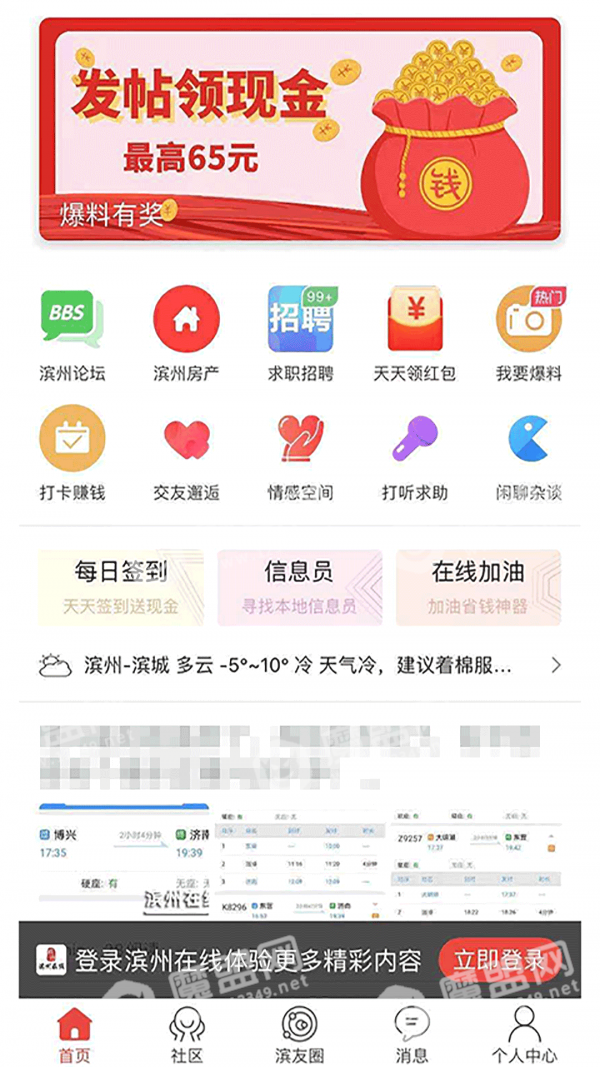The height and width of the screenshot is (1067, 600).
Task: Open 情感空间
Action: pyautogui.click(x=300, y=453)
